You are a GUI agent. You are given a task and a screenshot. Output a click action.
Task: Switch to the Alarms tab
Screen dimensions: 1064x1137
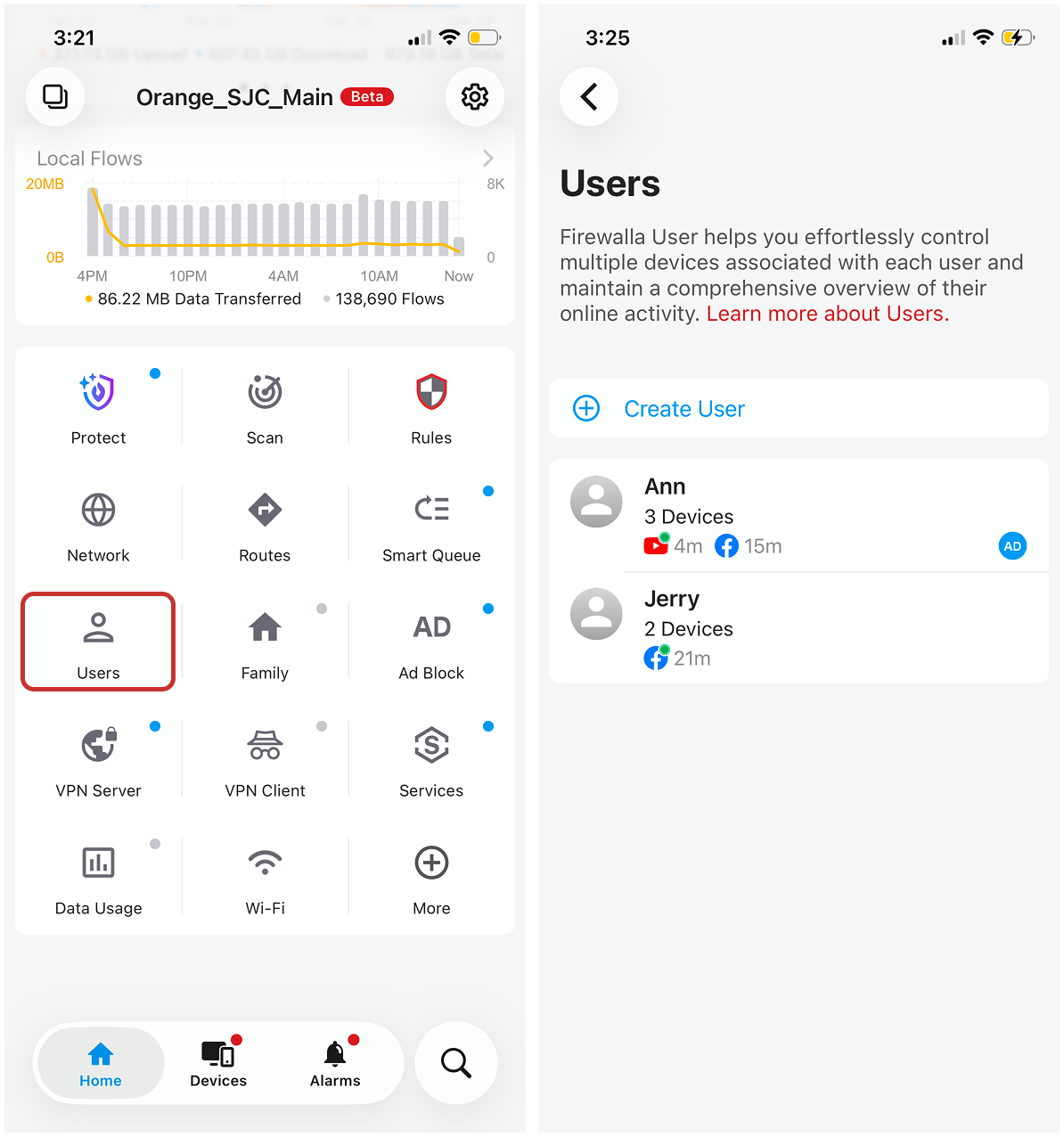(x=335, y=1064)
